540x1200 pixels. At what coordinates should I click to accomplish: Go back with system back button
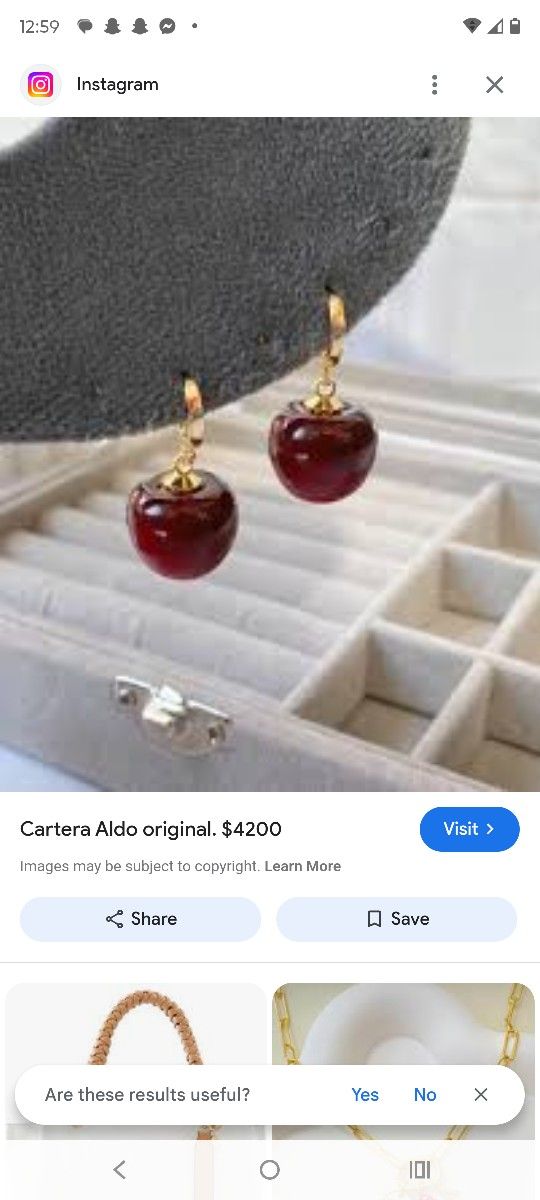(119, 1169)
